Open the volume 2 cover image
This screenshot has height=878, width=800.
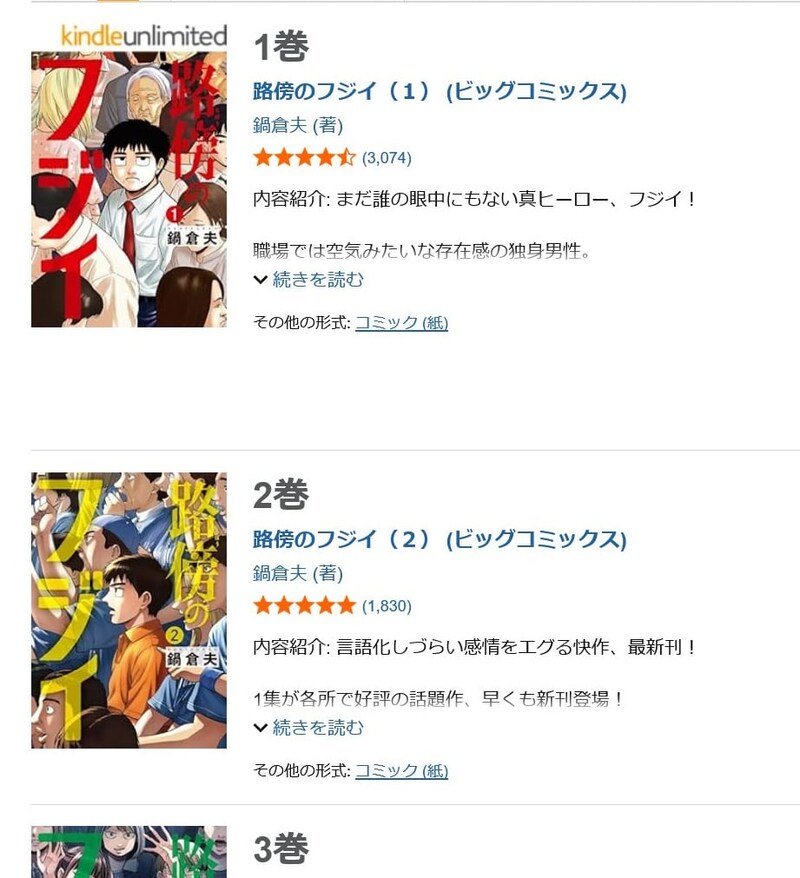click(128, 610)
